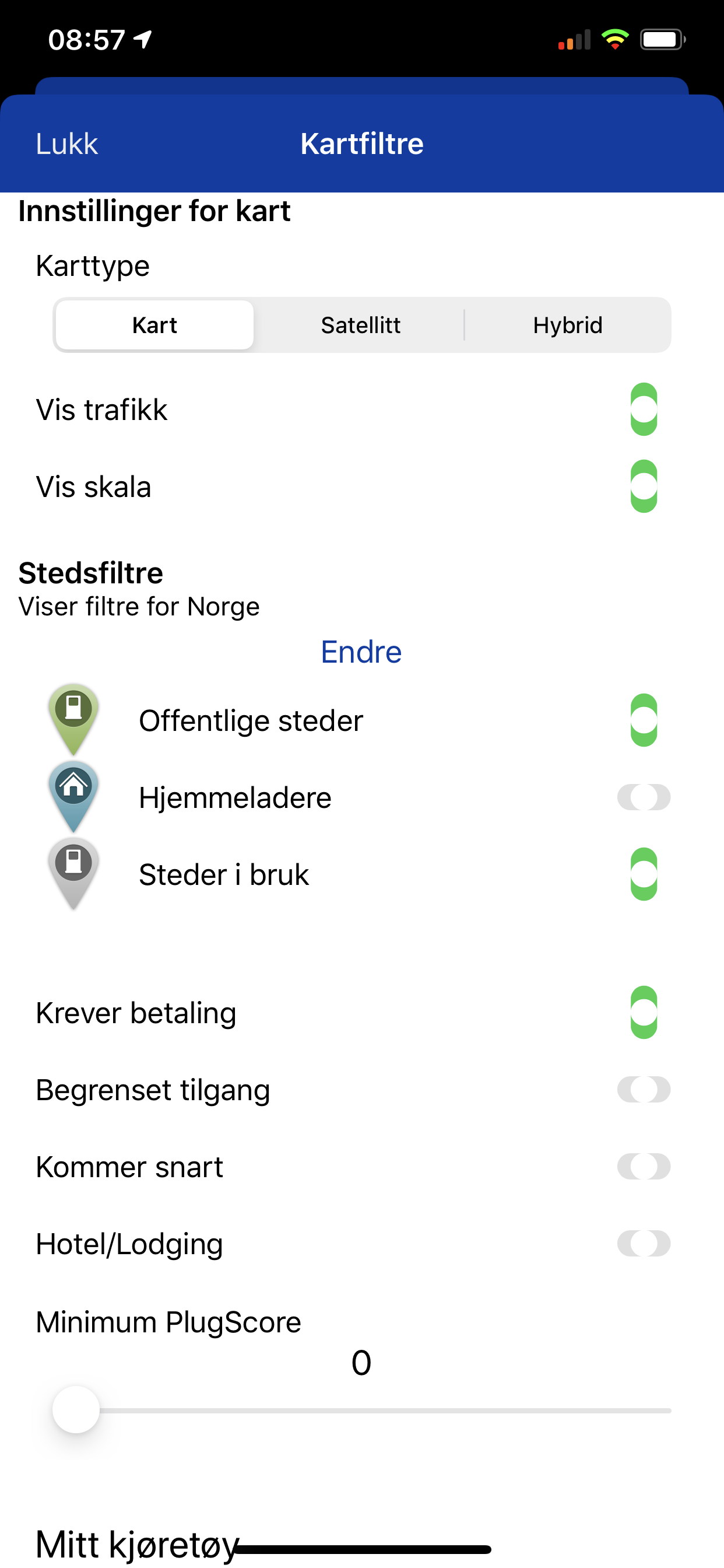Tap Endre to change filter country
This screenshot has height=1568, width=724.
[x=361, y=652]
